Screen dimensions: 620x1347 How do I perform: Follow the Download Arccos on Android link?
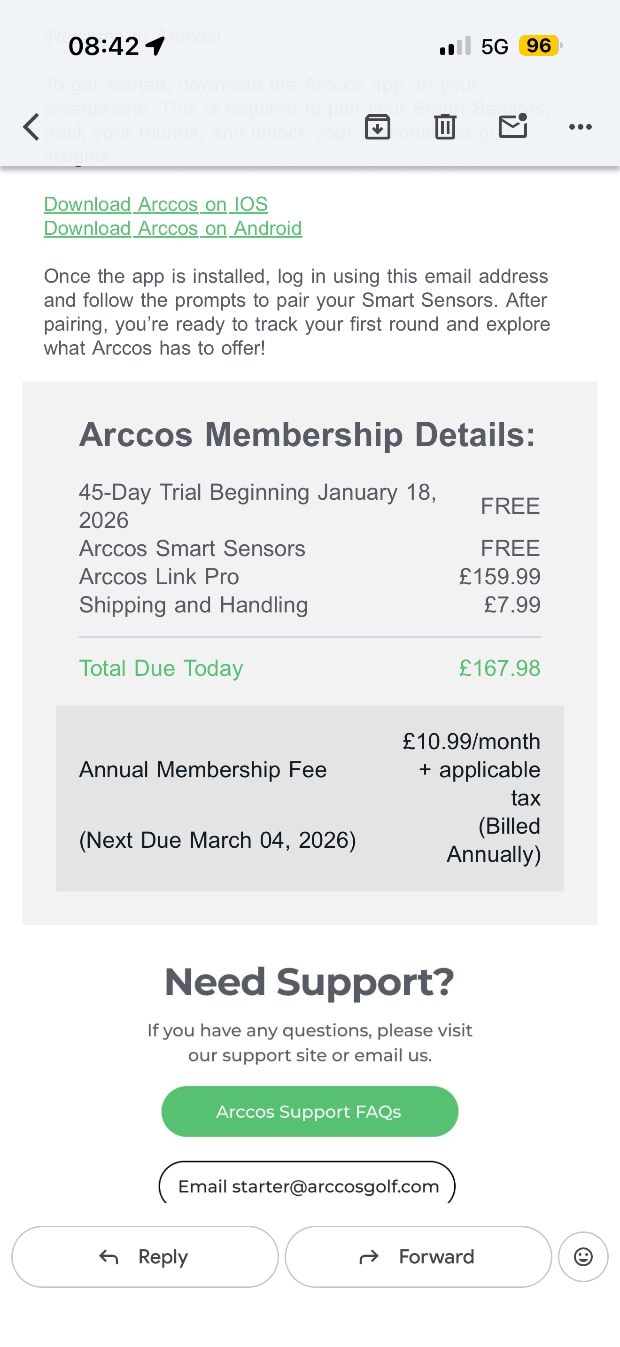pos(173,229)
